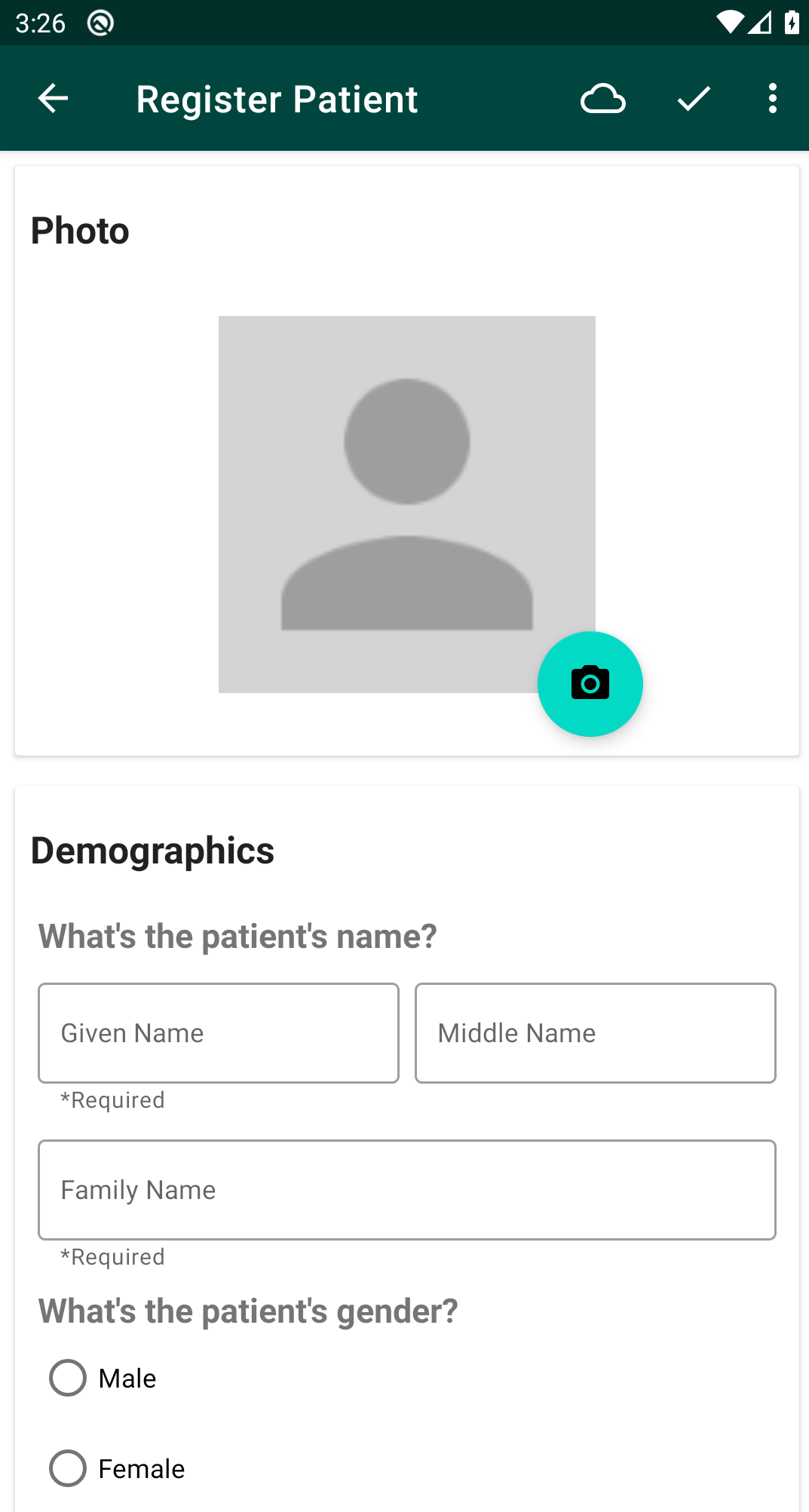Tap the cloud sync icon
The width and height of the screenshot is (809, 1512).
pyautogui.click(x=602, y=99)
